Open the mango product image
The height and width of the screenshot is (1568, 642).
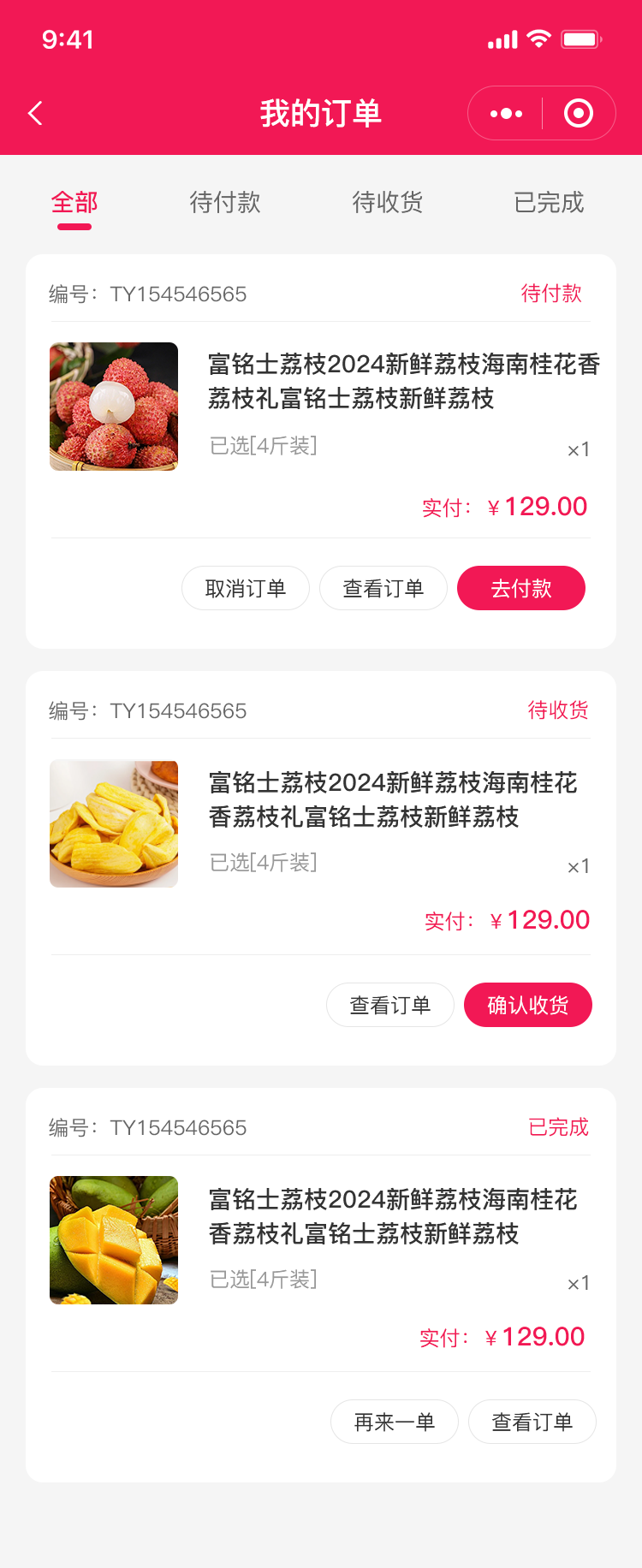coord(114,1240)
